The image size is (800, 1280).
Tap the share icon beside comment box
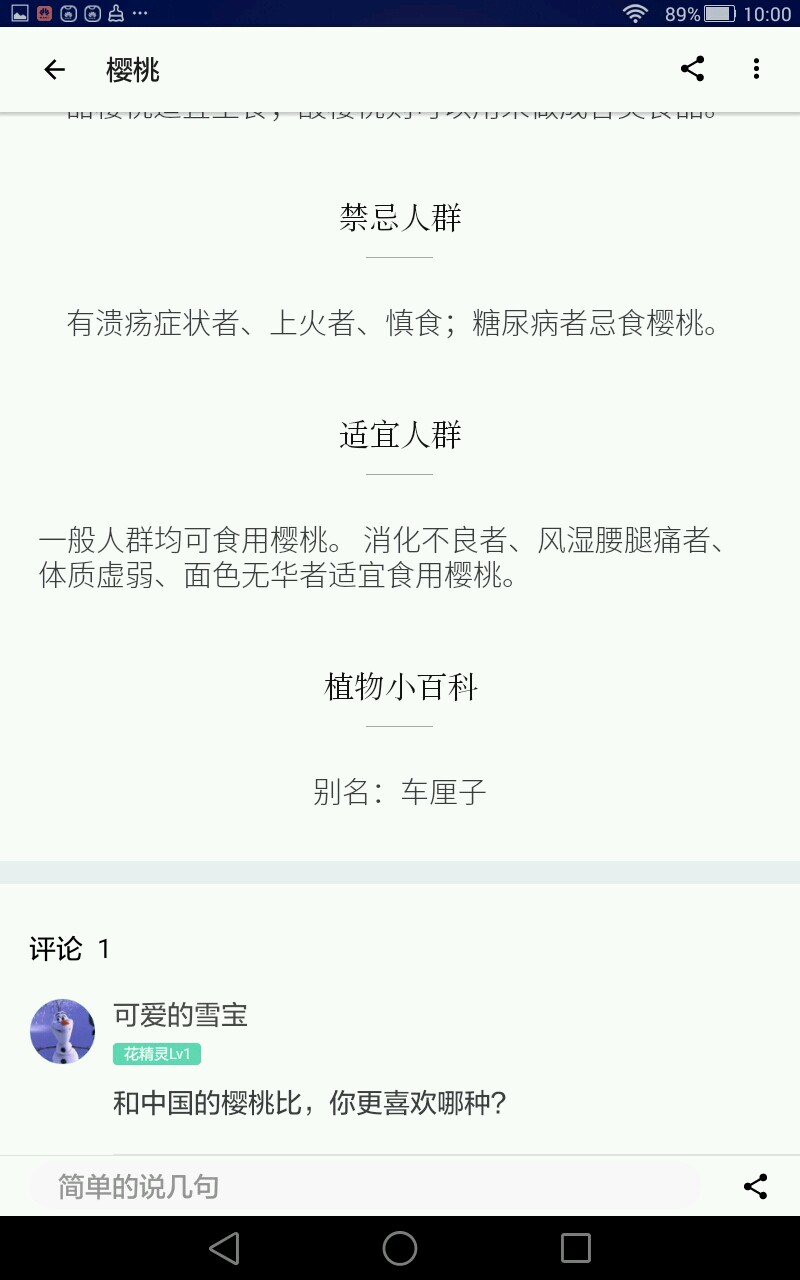coord(756,1187)
